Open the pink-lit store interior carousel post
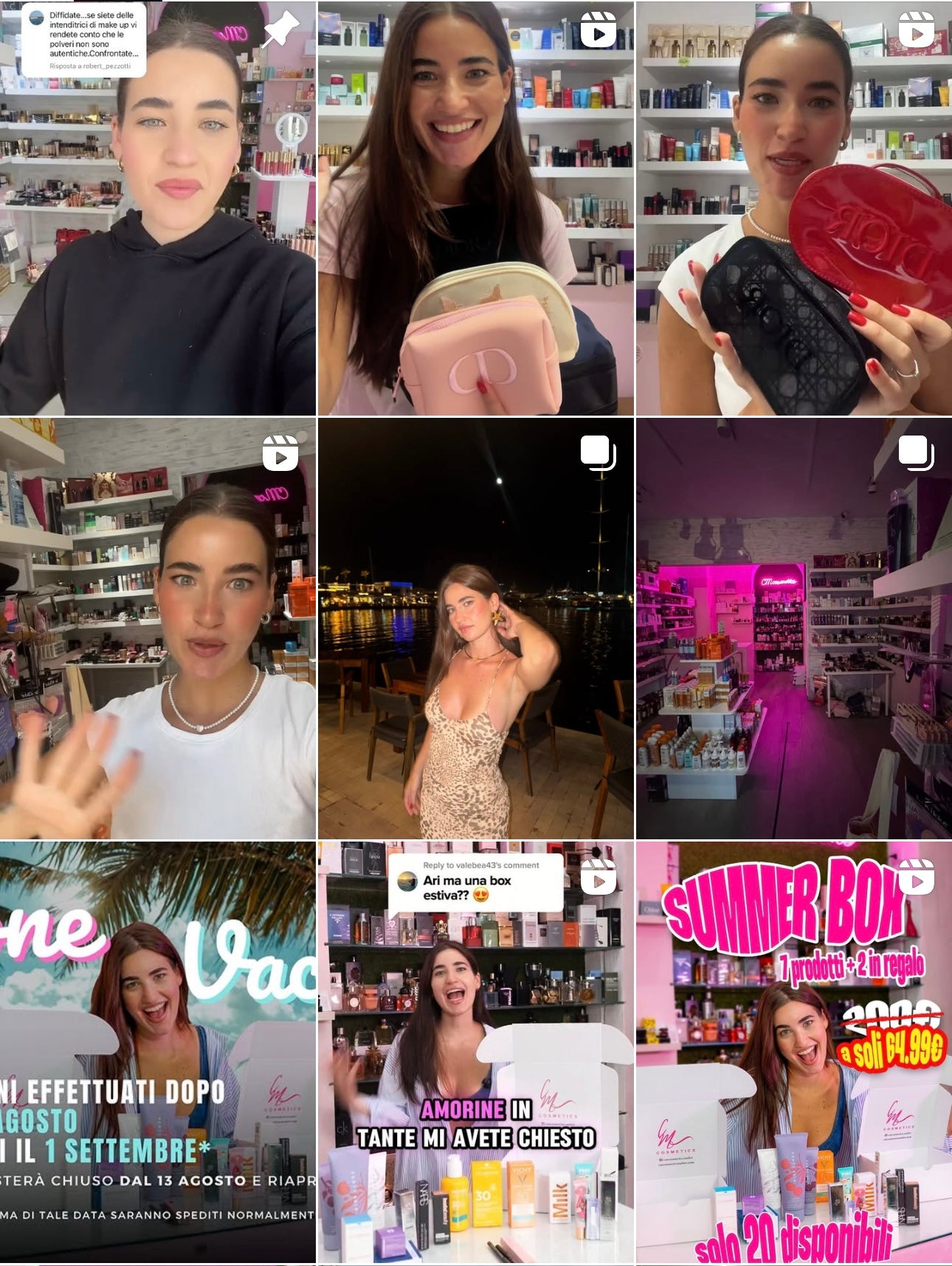The width and height of the screenshot is (952, 1266). pos(794,629)
